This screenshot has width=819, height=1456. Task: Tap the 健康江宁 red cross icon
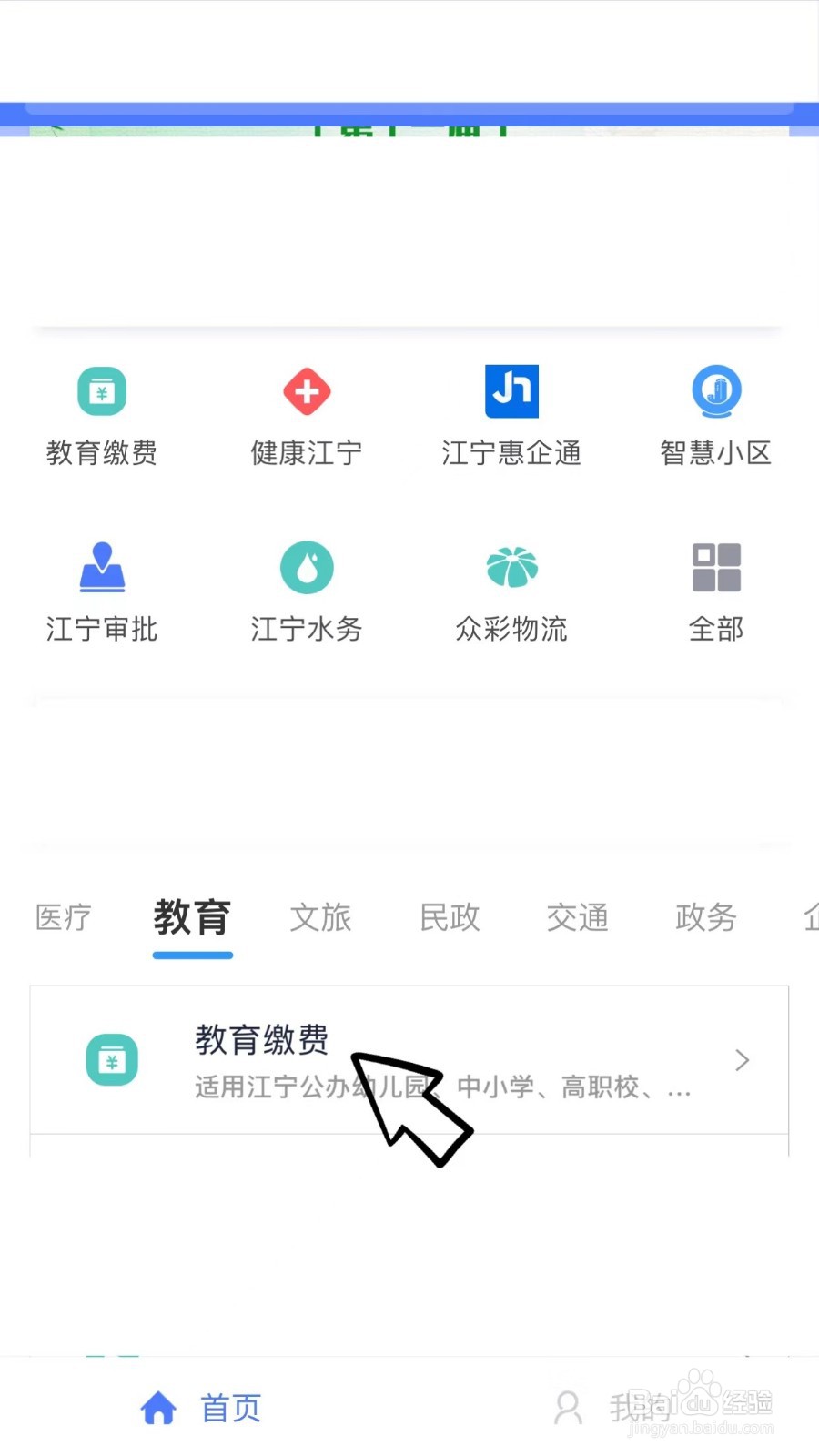(x=307, y=391)
